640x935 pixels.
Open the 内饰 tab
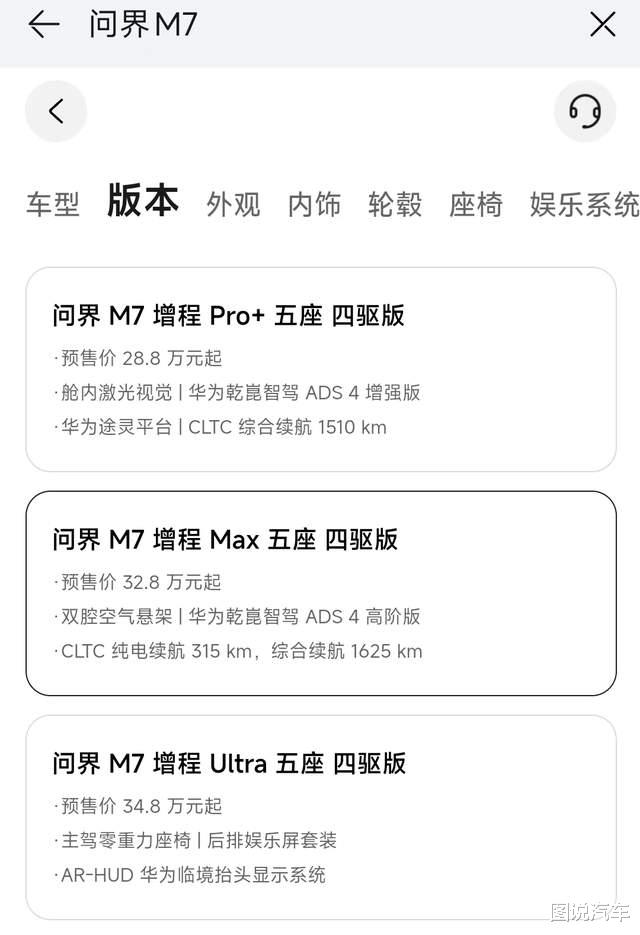tap(314, 205)
